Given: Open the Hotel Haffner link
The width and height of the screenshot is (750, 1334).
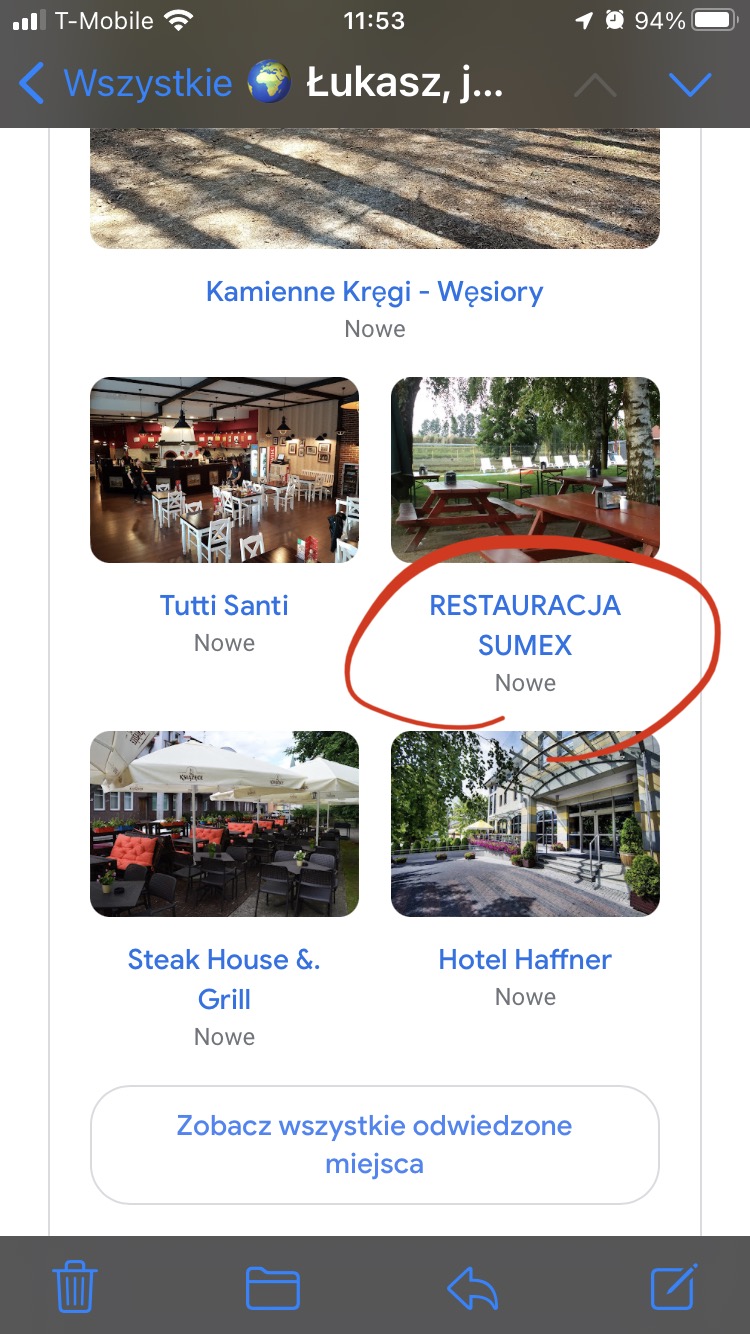Looking at the screenshot, I should pyautogui.click(x=525, y=960).
